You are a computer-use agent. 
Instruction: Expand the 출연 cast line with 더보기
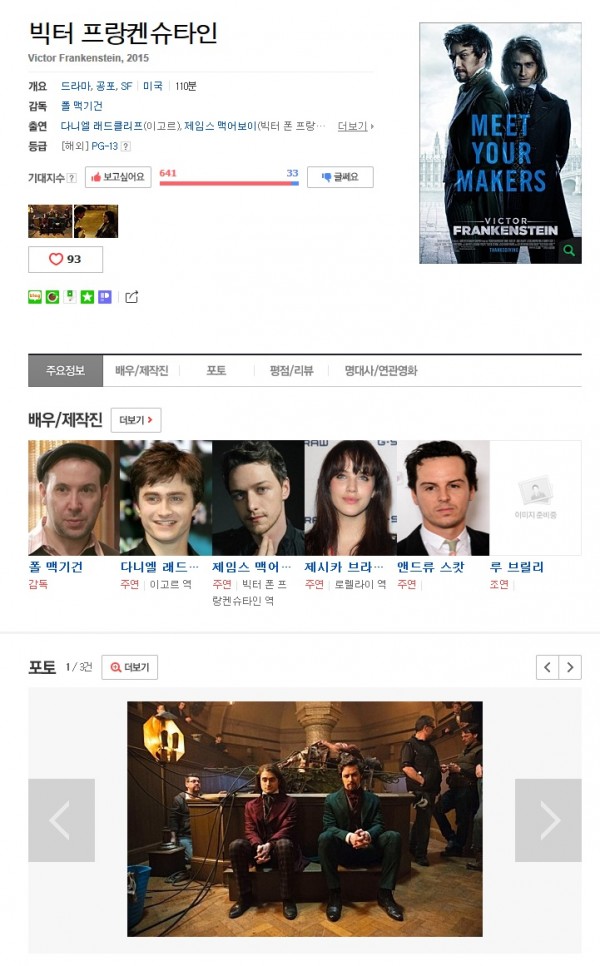[355, 126]
